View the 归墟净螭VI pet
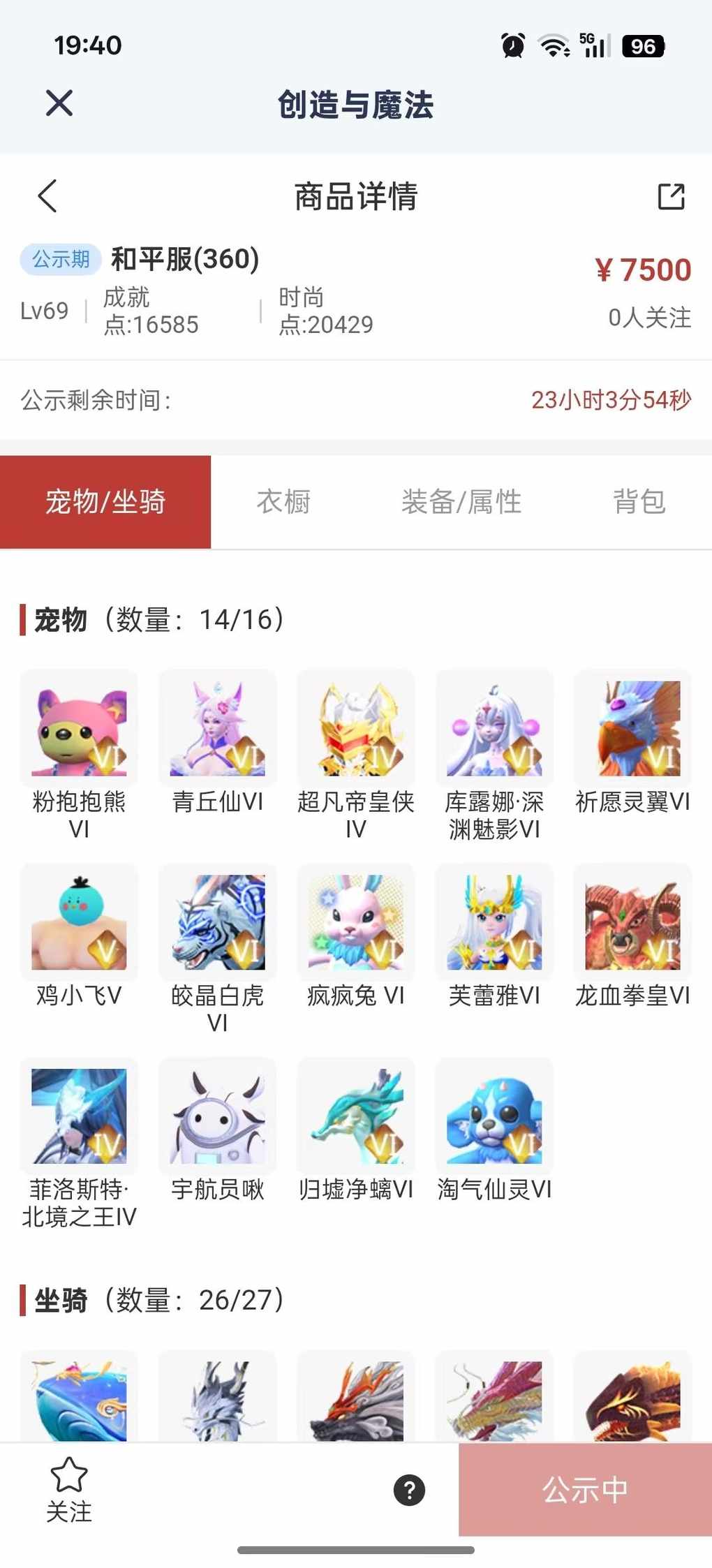The width and height of the screenshot is (712, 1568). (356, 1116)
